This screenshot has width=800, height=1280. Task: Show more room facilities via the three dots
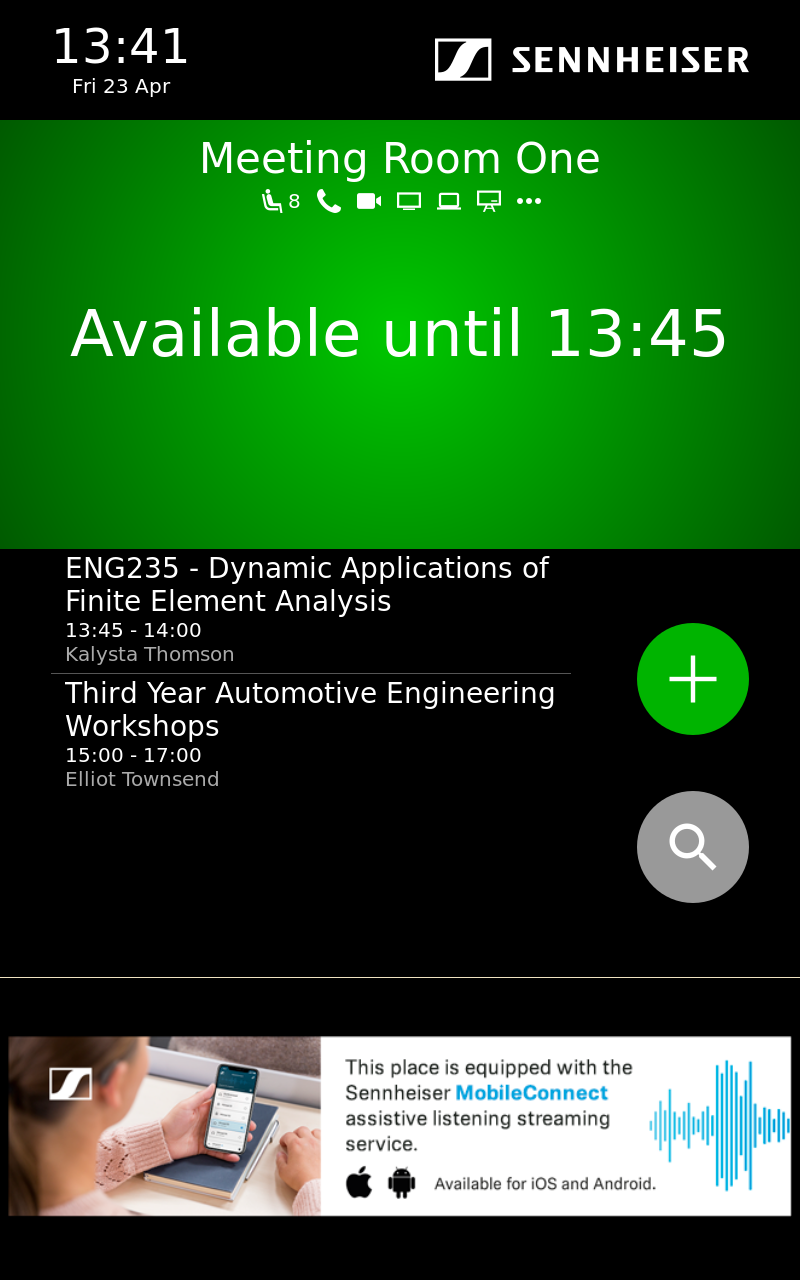[x=529, y=201]
